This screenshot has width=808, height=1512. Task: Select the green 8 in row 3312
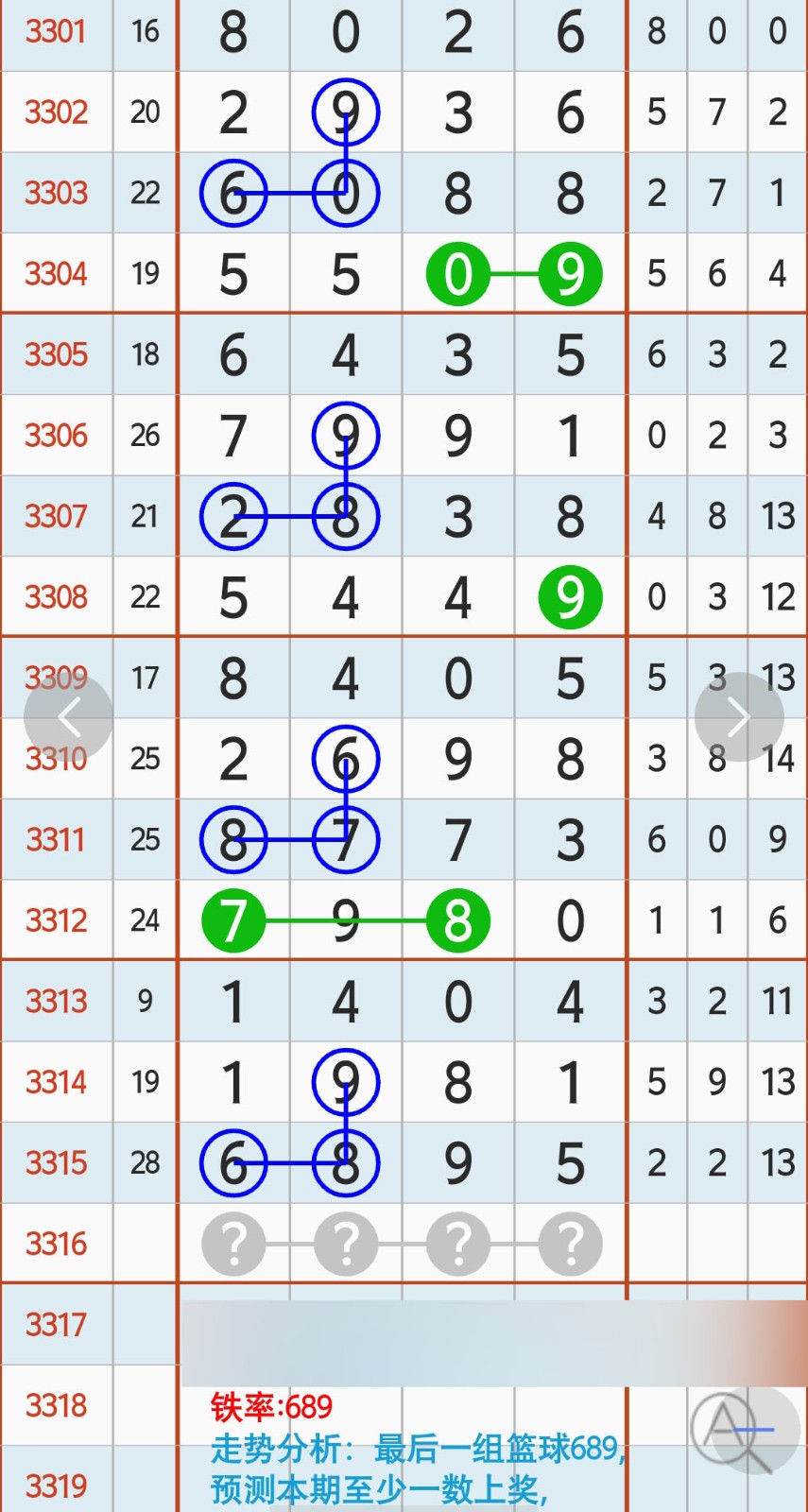tap(458, 919)
